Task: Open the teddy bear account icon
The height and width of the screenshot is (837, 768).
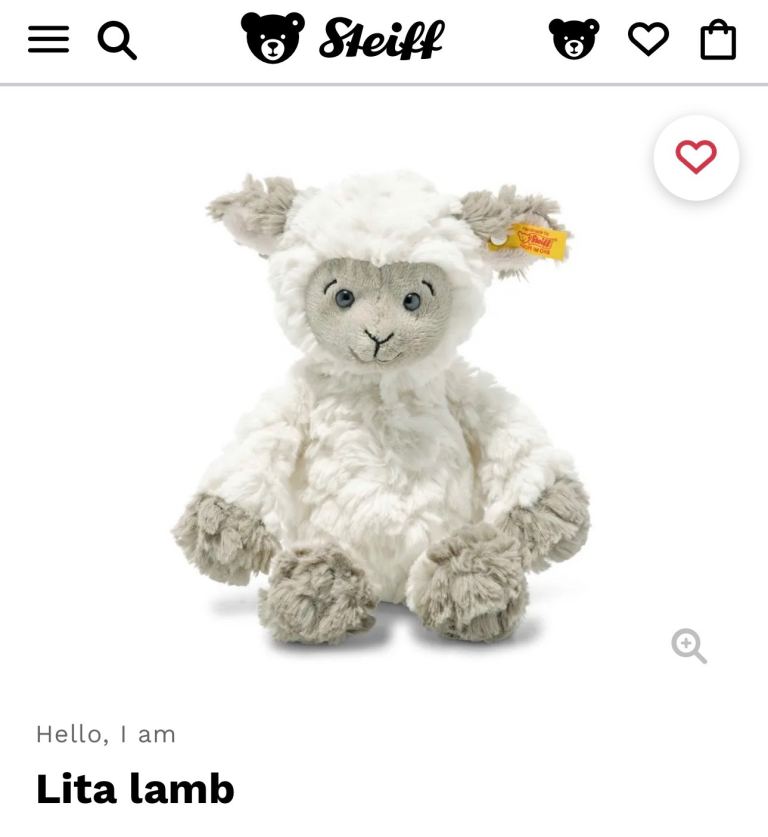Action: click(x=574, y=40)
